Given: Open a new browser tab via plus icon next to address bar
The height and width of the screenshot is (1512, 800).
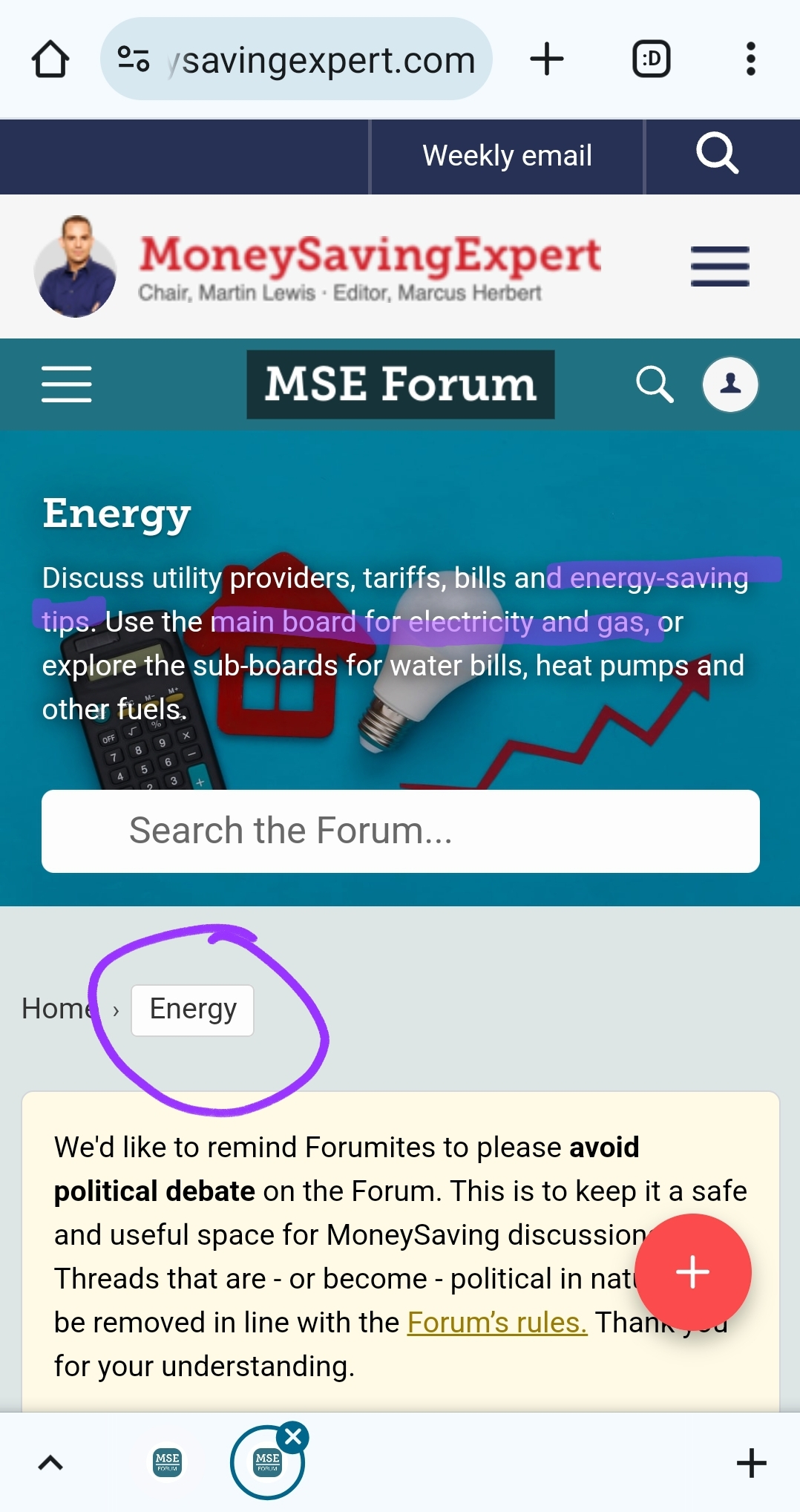Looking at the screenshot, I should coord(547,59).
